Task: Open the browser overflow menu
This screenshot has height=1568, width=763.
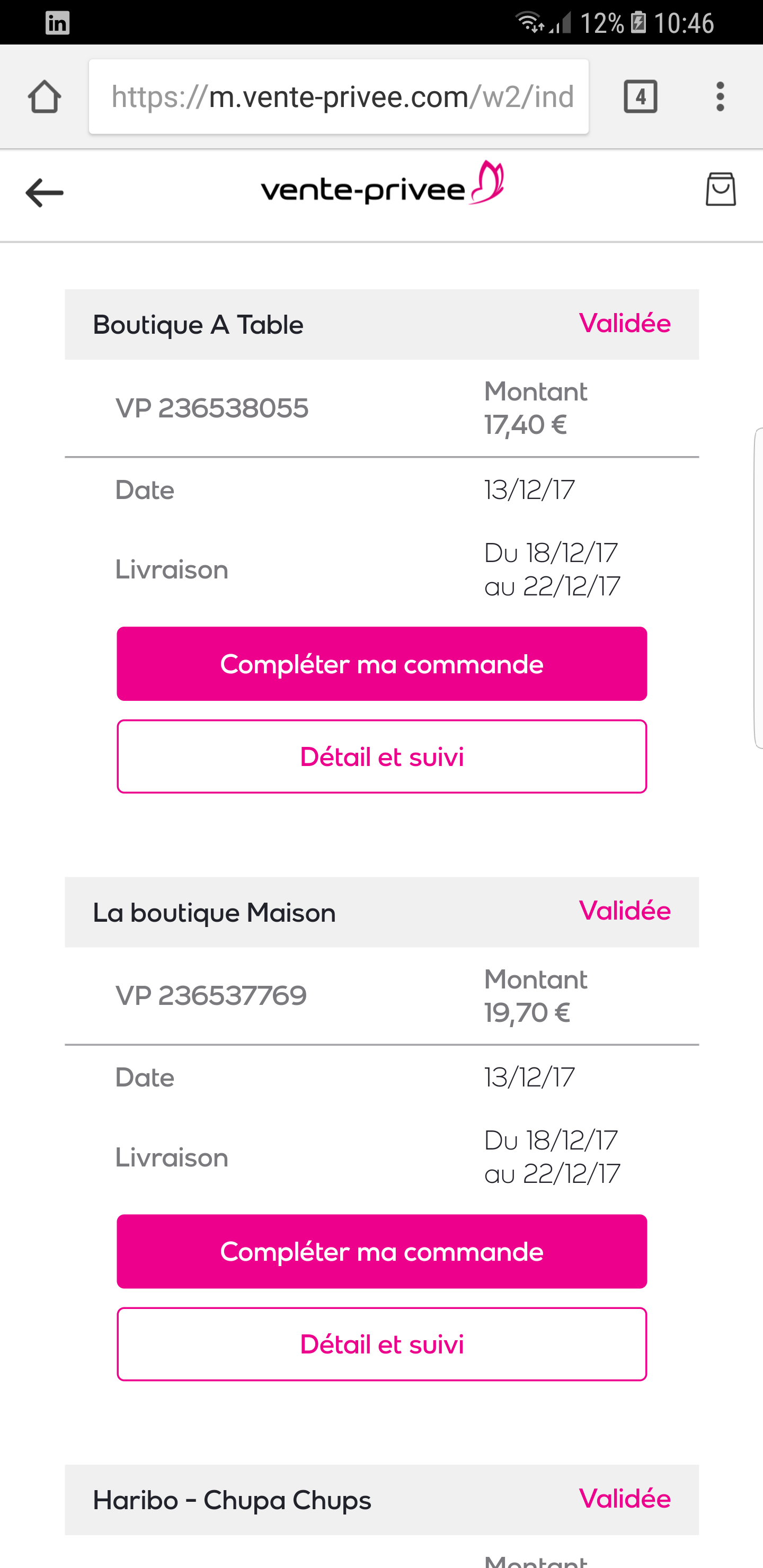Action: tap(720, 97)
